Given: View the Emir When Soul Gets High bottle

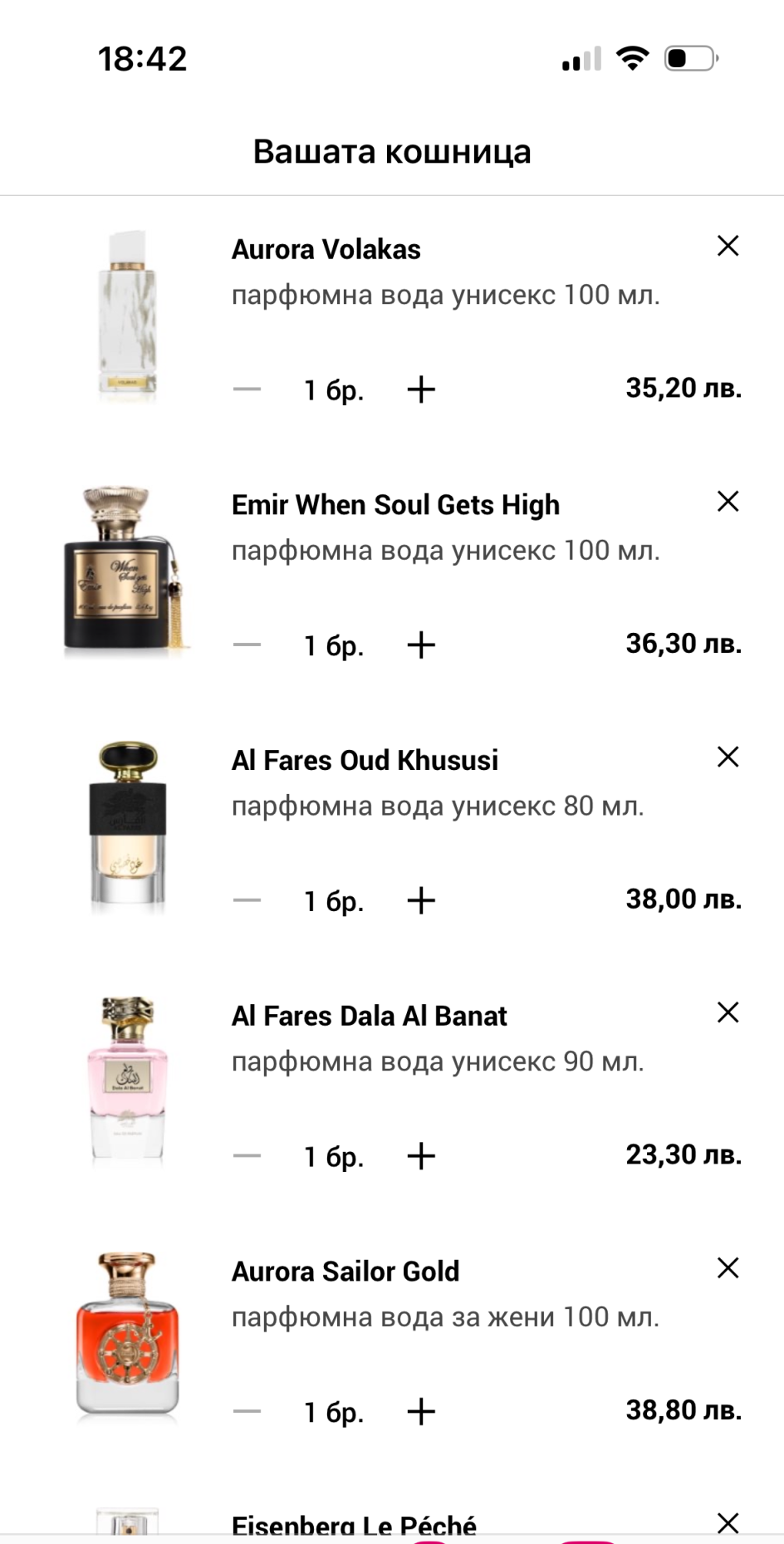Looking at the screenshot, I should click(127, 571).
